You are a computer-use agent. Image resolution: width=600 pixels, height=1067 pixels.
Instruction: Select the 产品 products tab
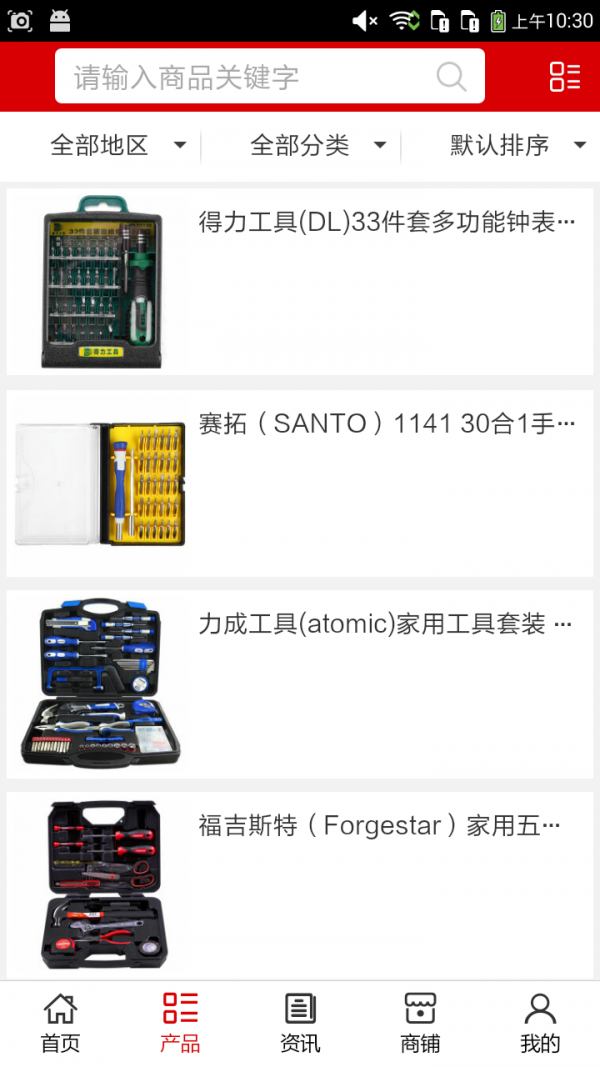pos(180,1023)
